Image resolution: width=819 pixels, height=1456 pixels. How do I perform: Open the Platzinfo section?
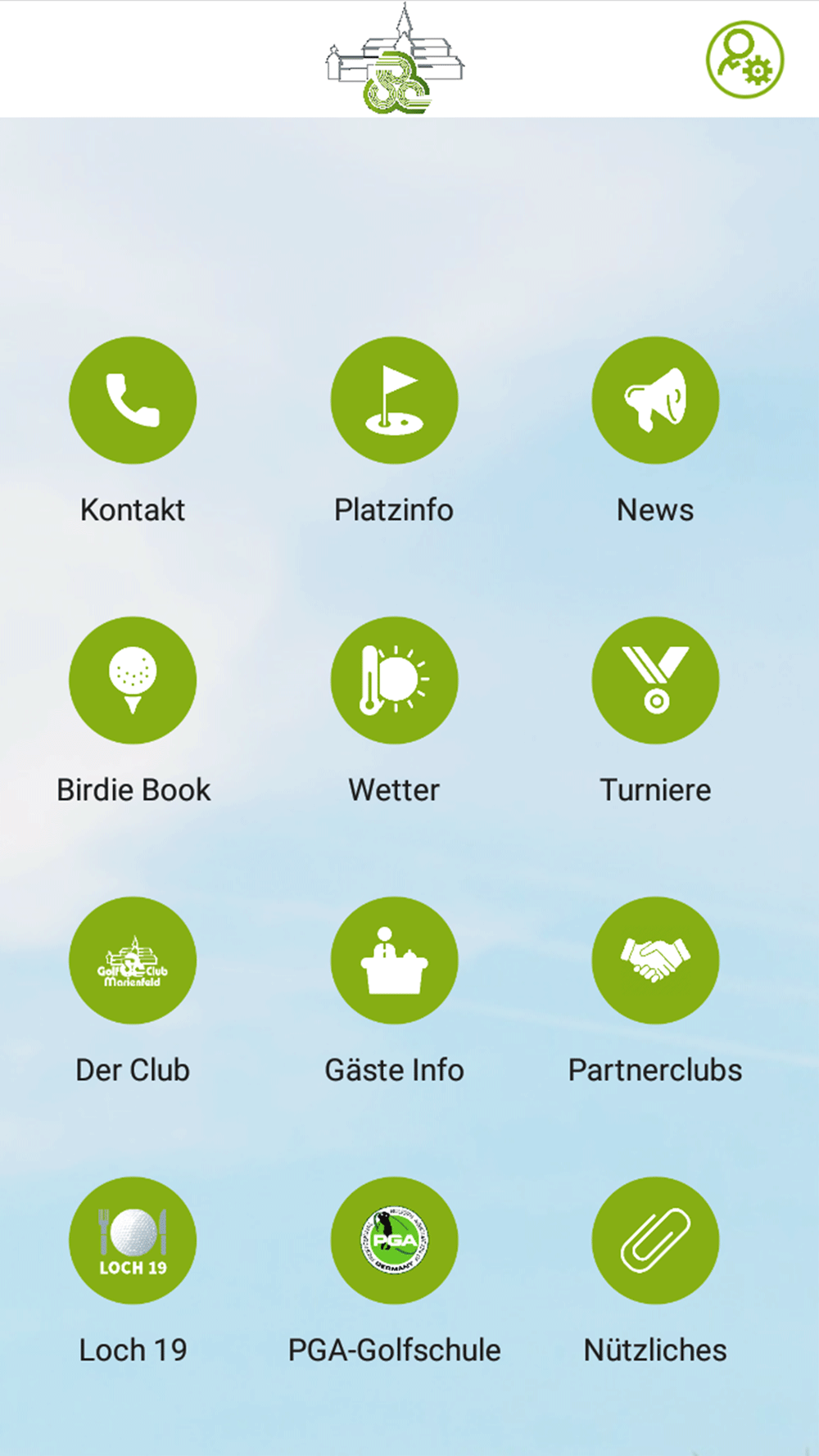click(x=394, y=400)
